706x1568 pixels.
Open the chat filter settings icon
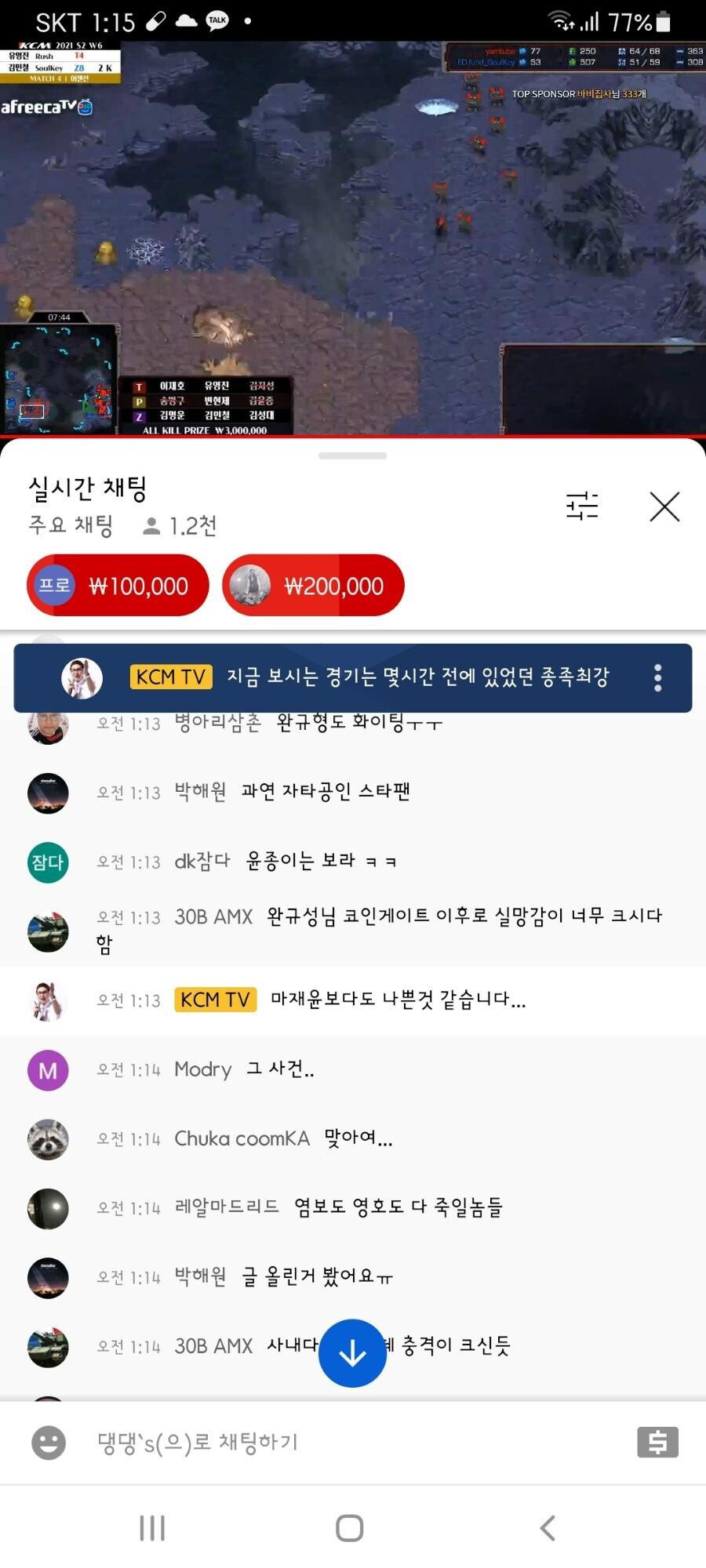(582, 506)
